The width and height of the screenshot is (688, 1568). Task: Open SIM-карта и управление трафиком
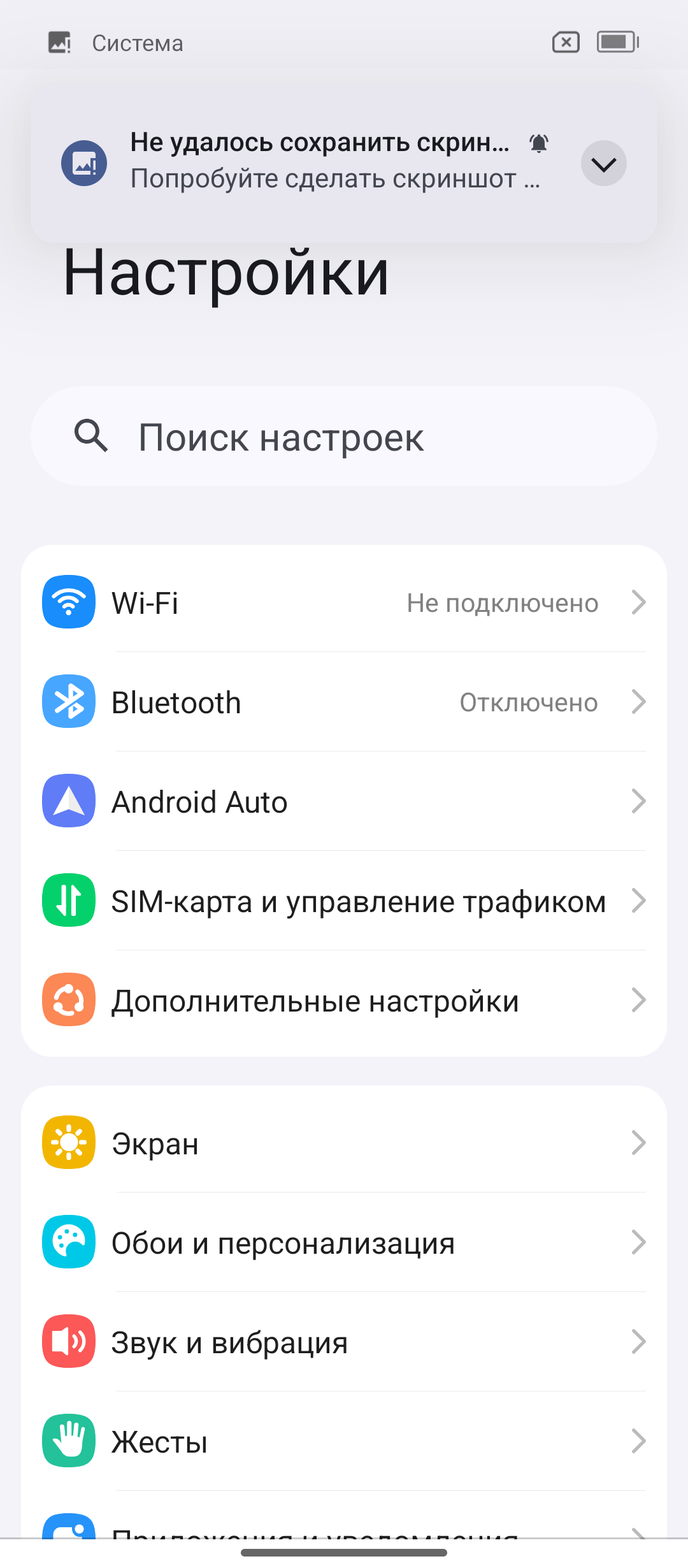click(x=344, y=901)
